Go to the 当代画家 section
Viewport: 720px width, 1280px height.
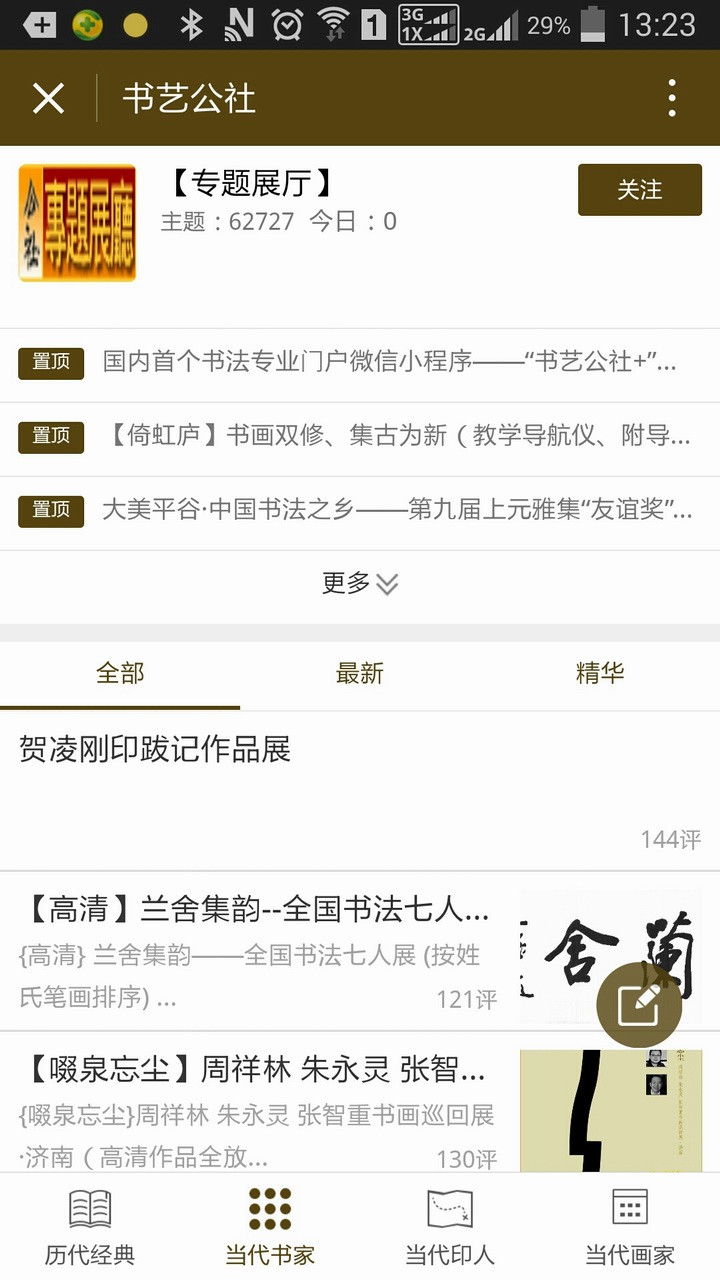(630, 1226)
